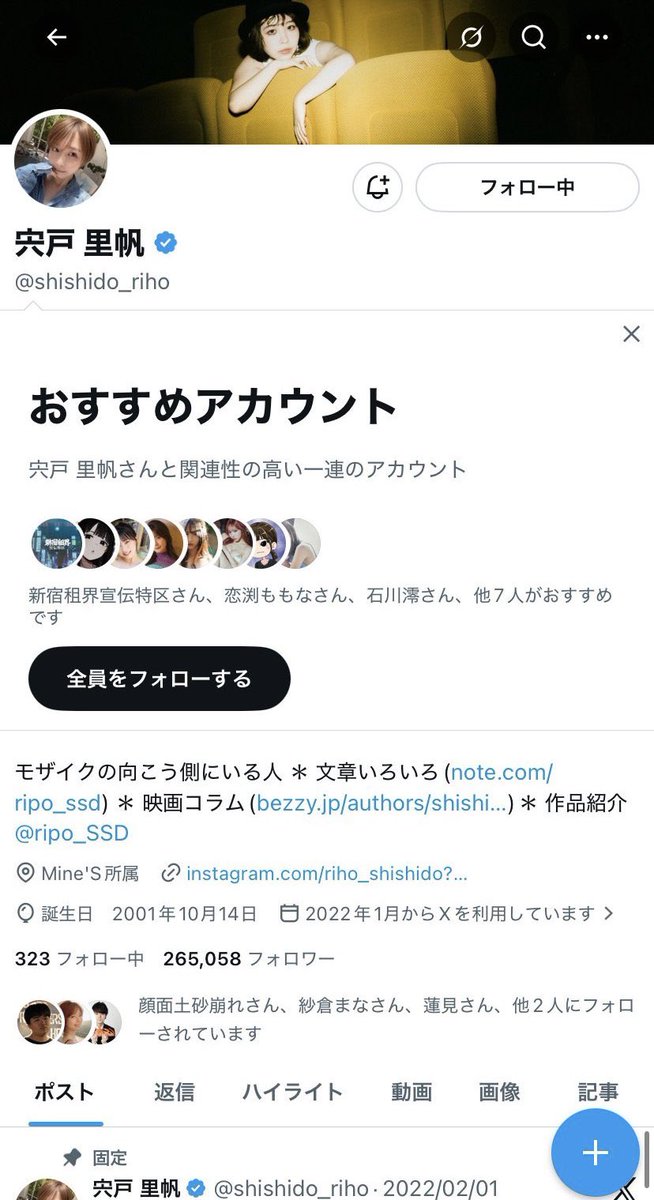Open the note.com/ripo_ssd link

click(501, 772)
